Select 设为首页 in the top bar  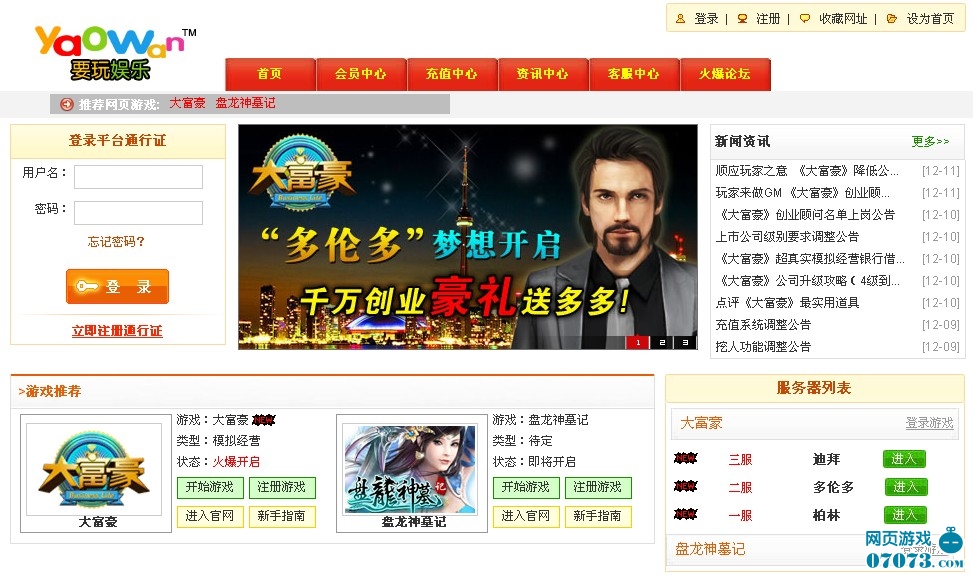929,19
